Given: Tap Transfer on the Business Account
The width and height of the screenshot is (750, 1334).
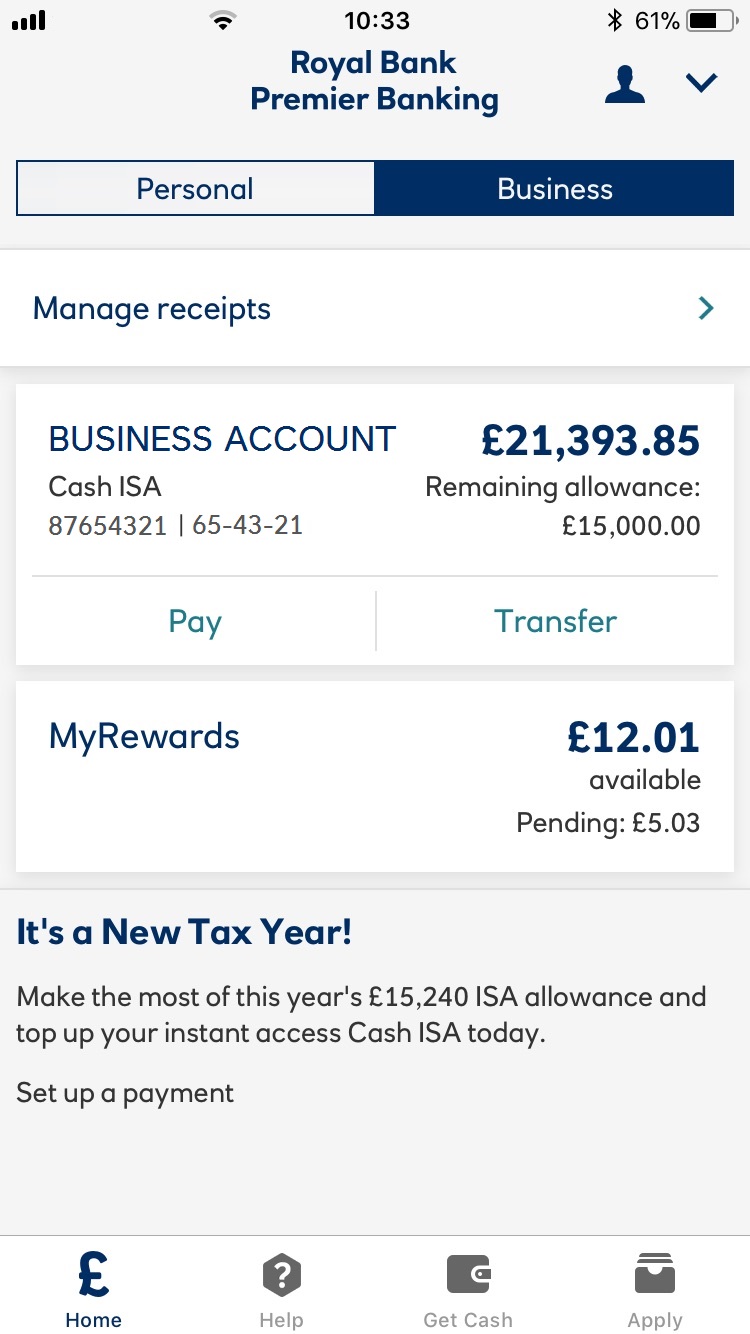Looking at the screenshot, I should click(x=555, y=621).
